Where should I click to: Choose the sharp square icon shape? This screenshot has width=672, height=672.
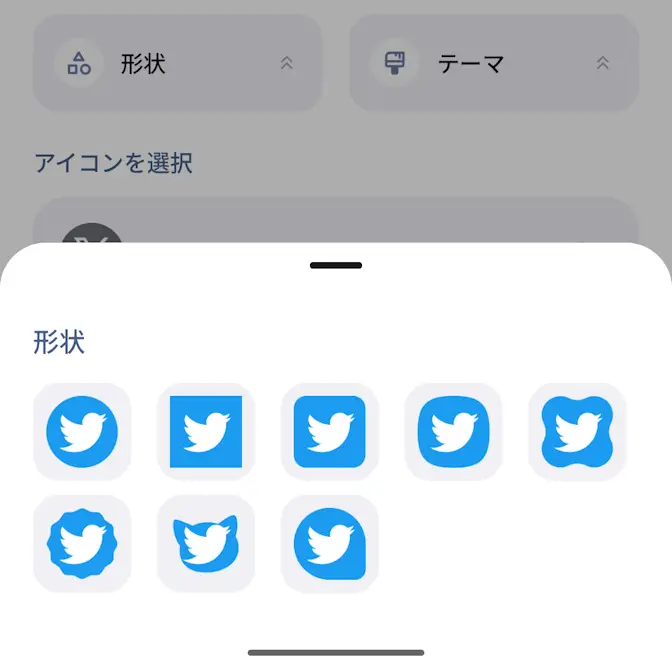click(206, 432)
